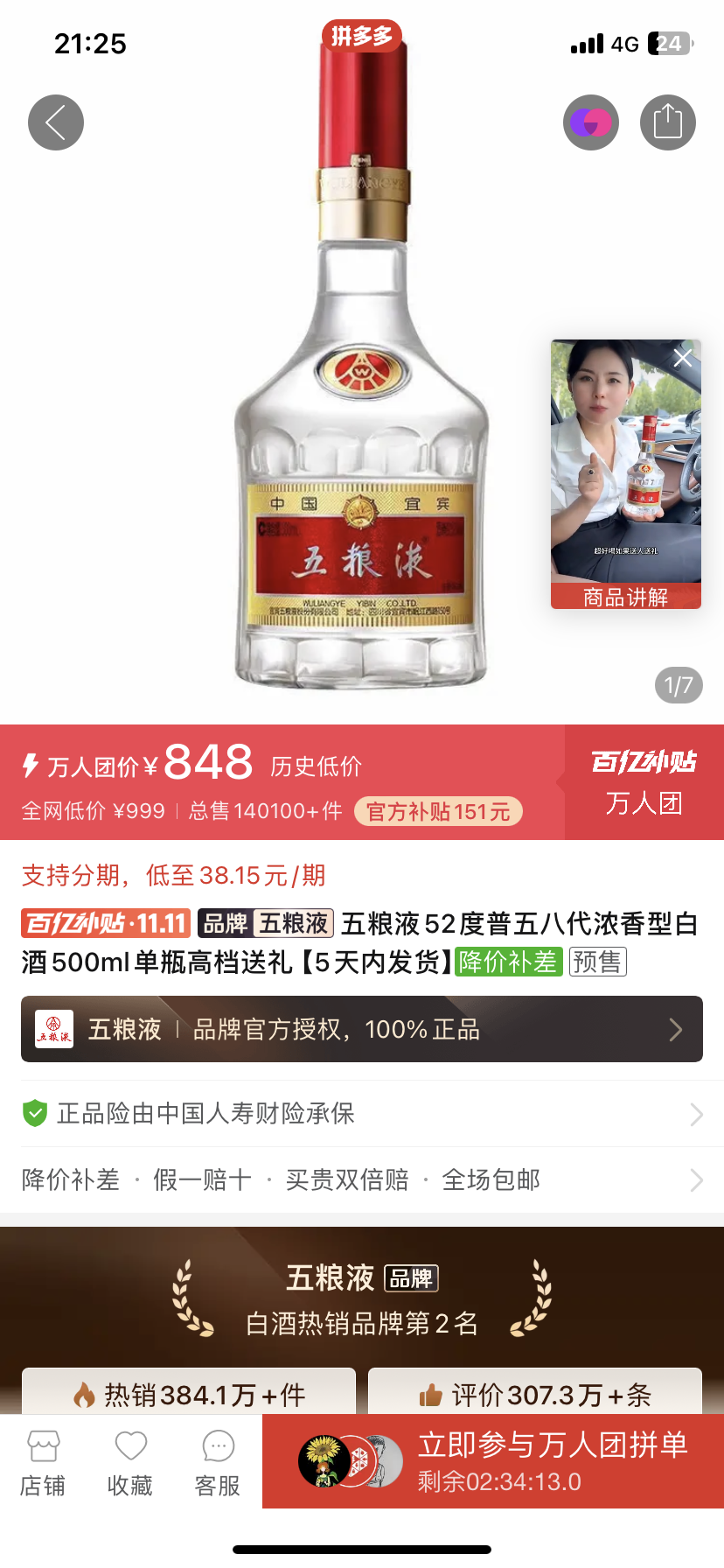
Task: Close the floating video popup
Action: click(x=683, y=357)
